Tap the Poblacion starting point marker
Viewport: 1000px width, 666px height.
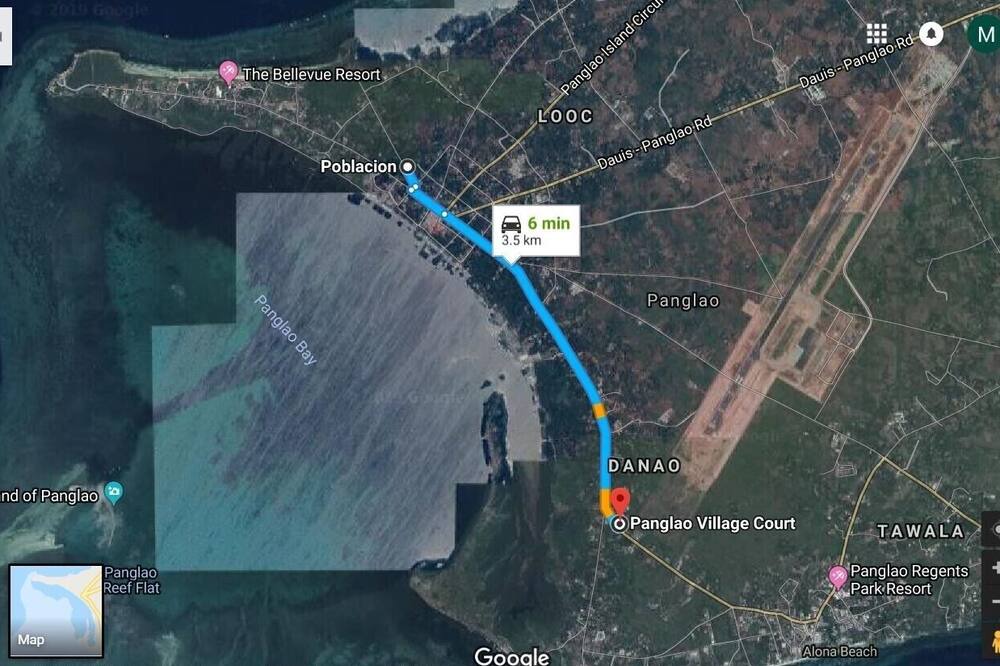pyautogui.click(x=408, y=166)
